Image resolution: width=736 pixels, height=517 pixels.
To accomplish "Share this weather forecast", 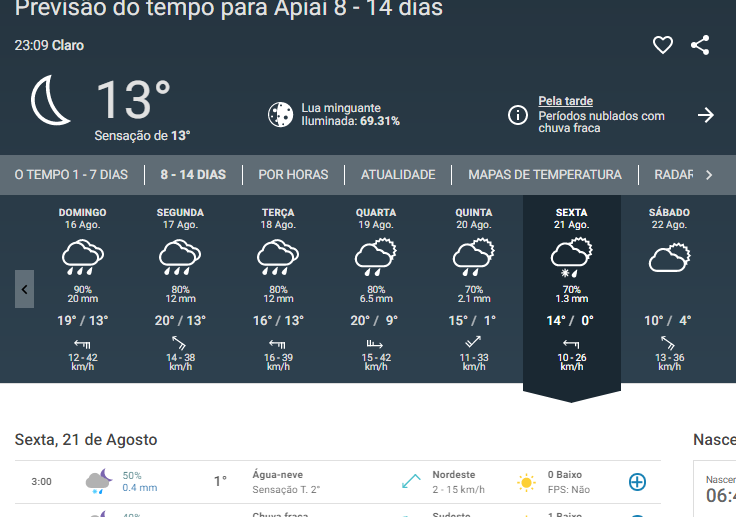I will tap(700, 45).
